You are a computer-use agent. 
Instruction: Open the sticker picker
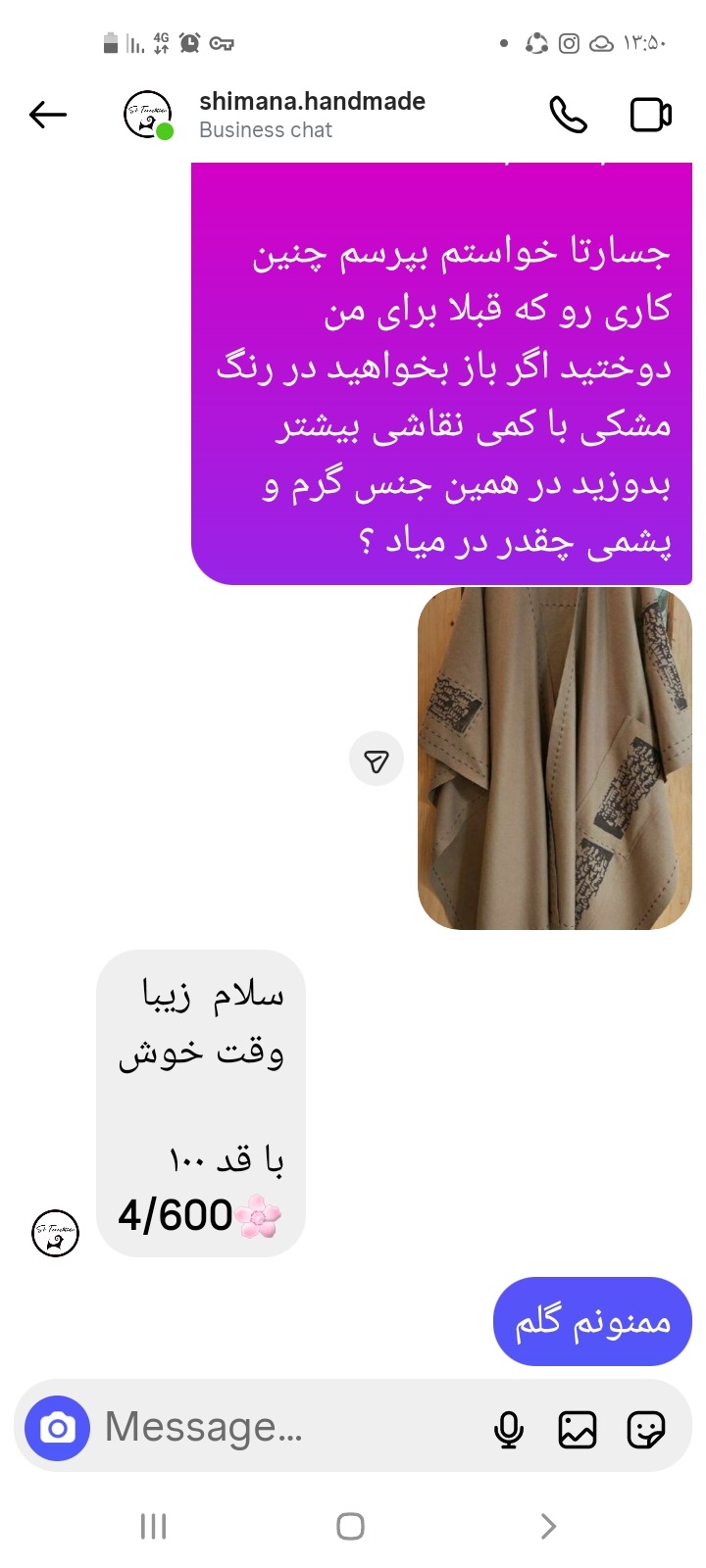pyautogui.click(x=646, y=1430)
